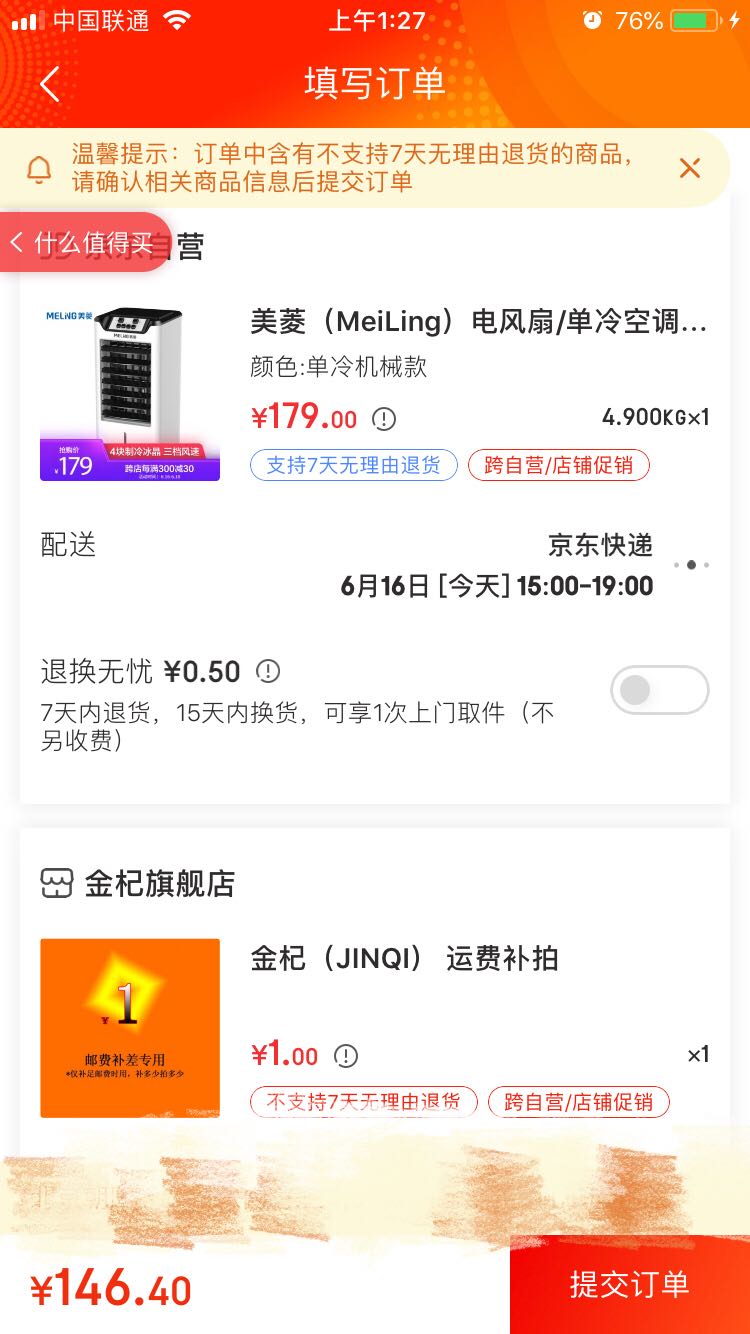Open the info icon next to ¥1.00 price

pos(346,1056)
